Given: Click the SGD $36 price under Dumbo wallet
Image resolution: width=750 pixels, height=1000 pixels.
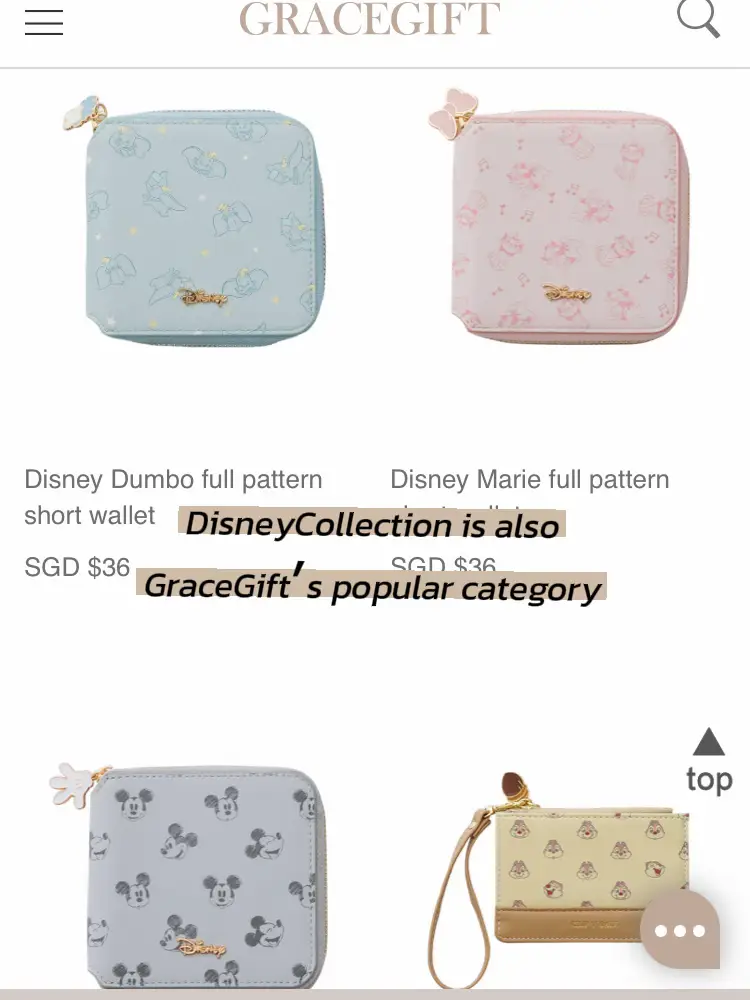Looking at the screenshot, I should coord(77,567).
